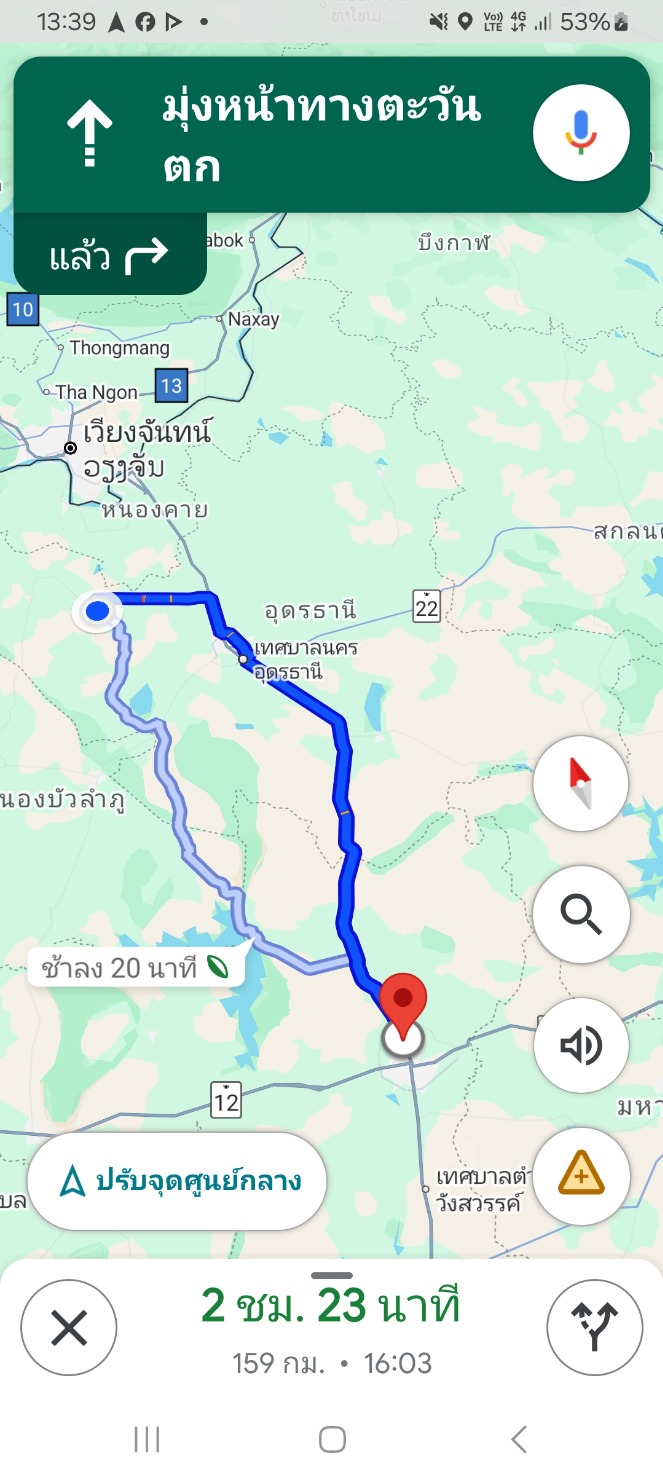Open recent apps from navigation bar
Image resolution: width=663 pixels, height=1480 pixels.
tap(147, 1440)
